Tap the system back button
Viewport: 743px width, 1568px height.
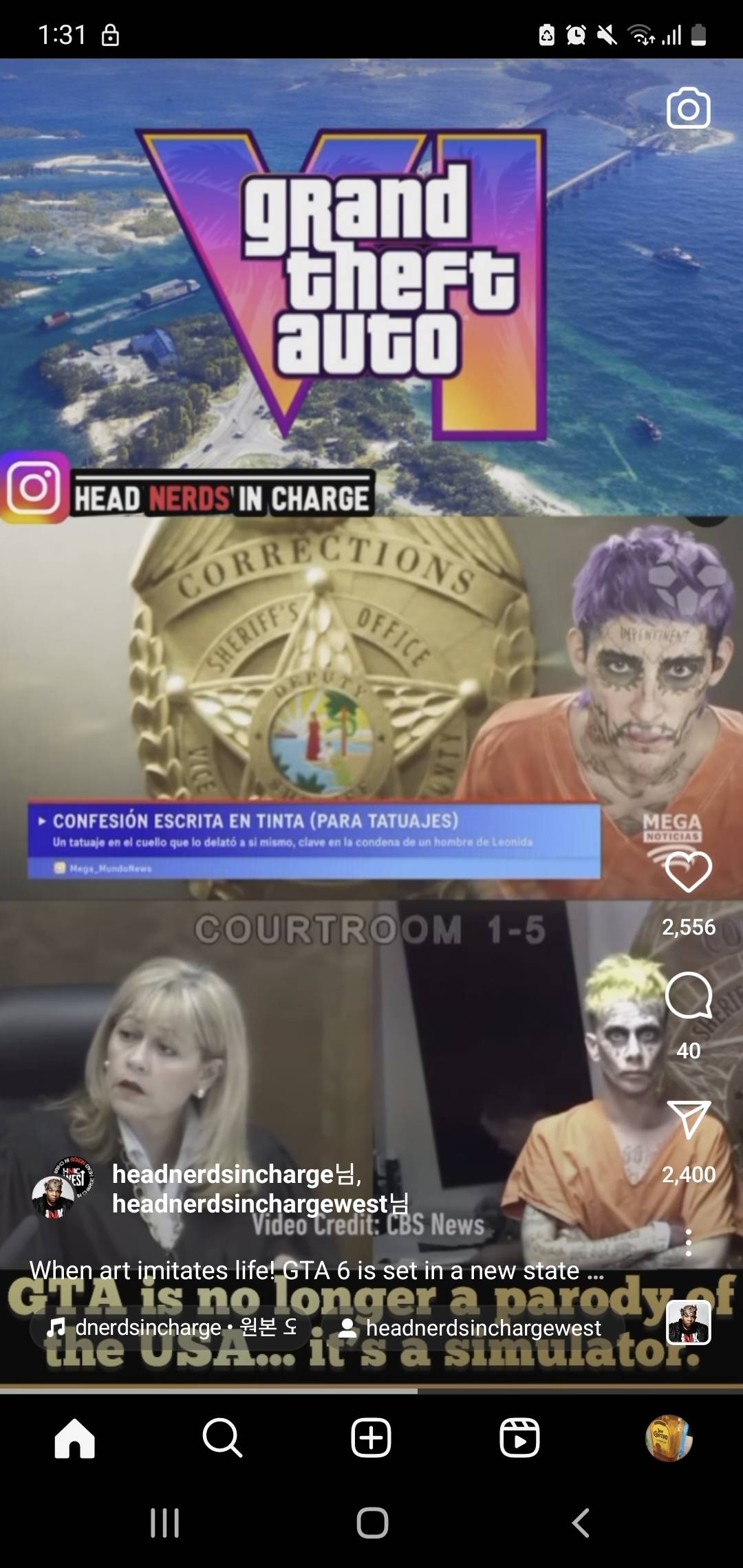click(x=581, y=1523)
